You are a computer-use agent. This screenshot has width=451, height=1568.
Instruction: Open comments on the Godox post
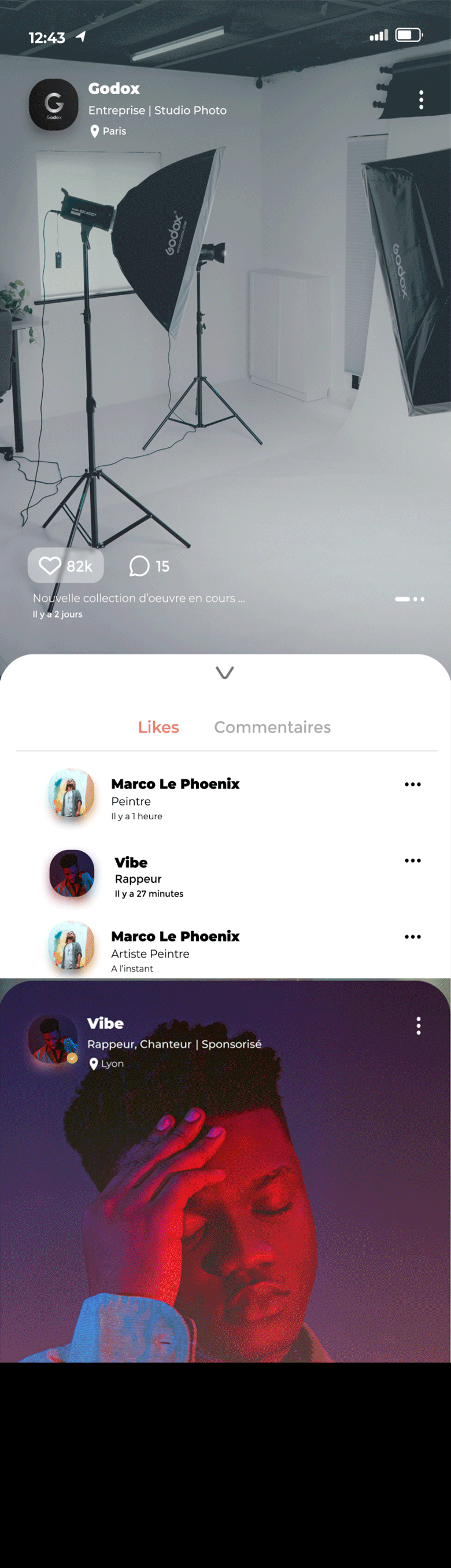click(149, 566)
